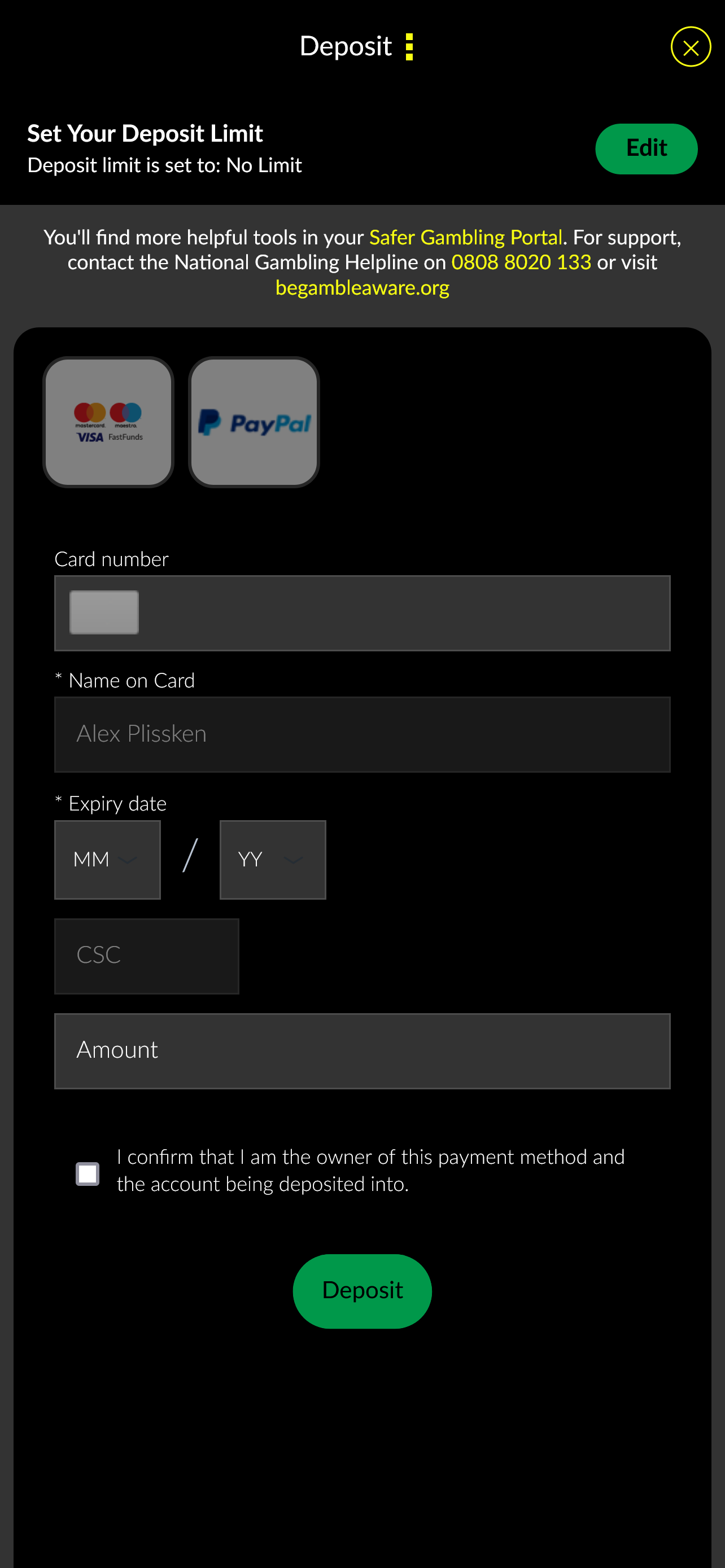Close the Deposit screen

(691, 47)
